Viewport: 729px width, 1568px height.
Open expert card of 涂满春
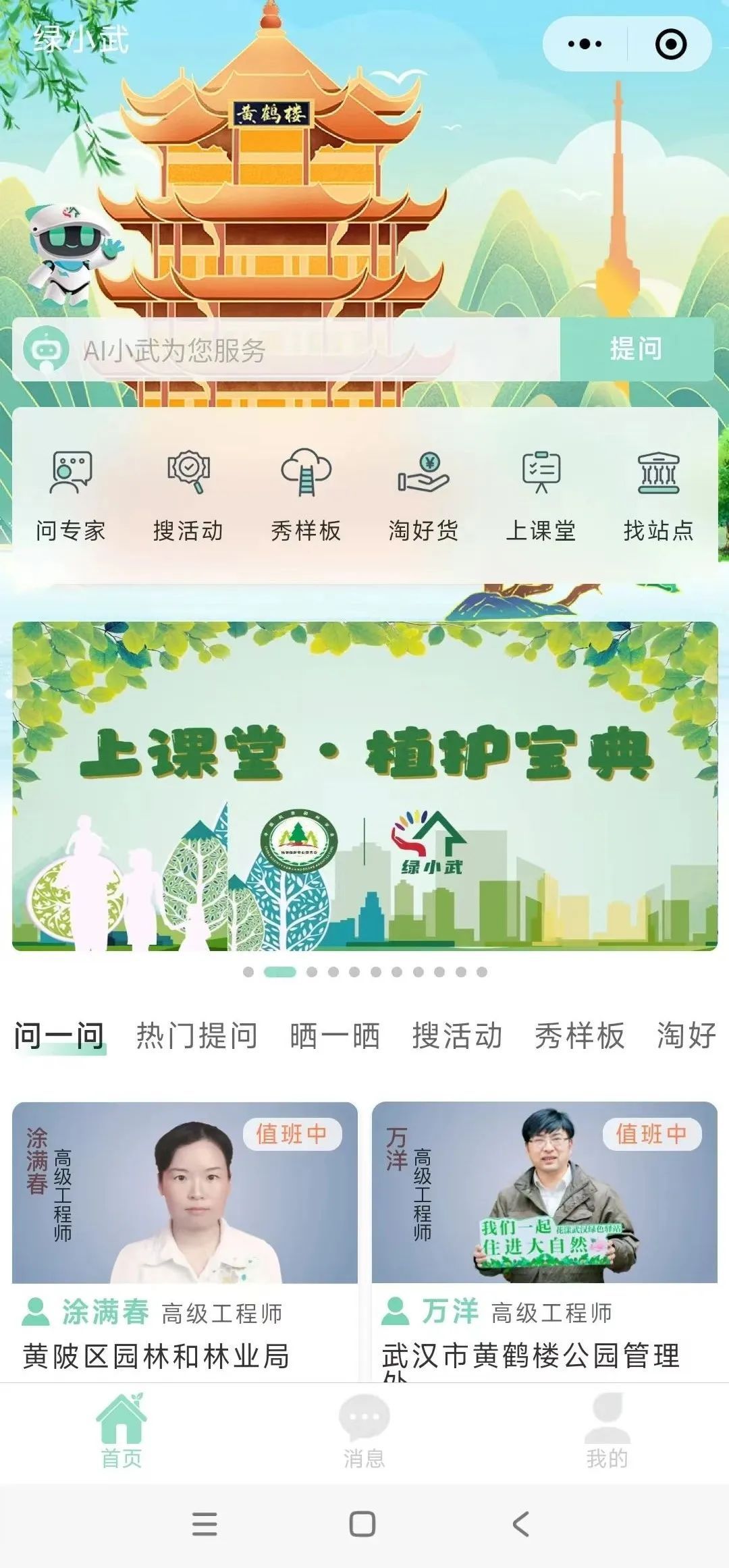pos(185,1241)
